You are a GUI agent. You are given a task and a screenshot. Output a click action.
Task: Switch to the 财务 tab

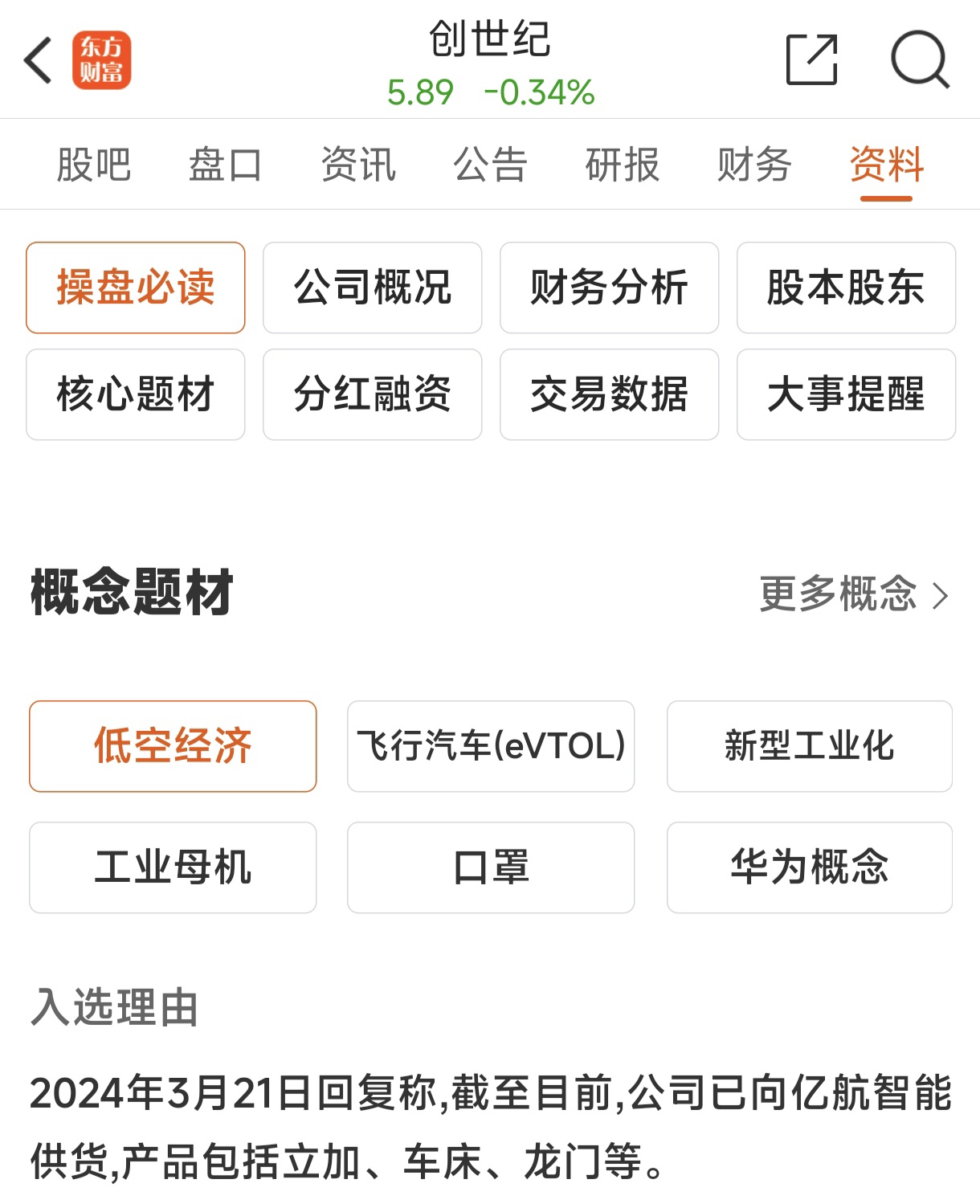pyautogui.click(x=754, y=165)
